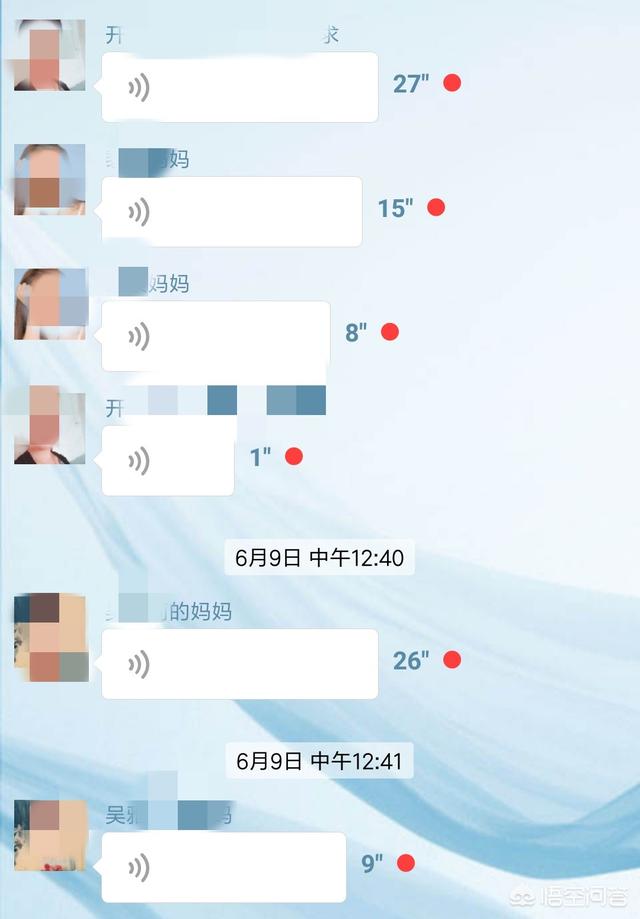The width and height of the screenshot is (640, 919).
Task: Open avatar of the 9-second message sender
Action: tap(50, 835)
